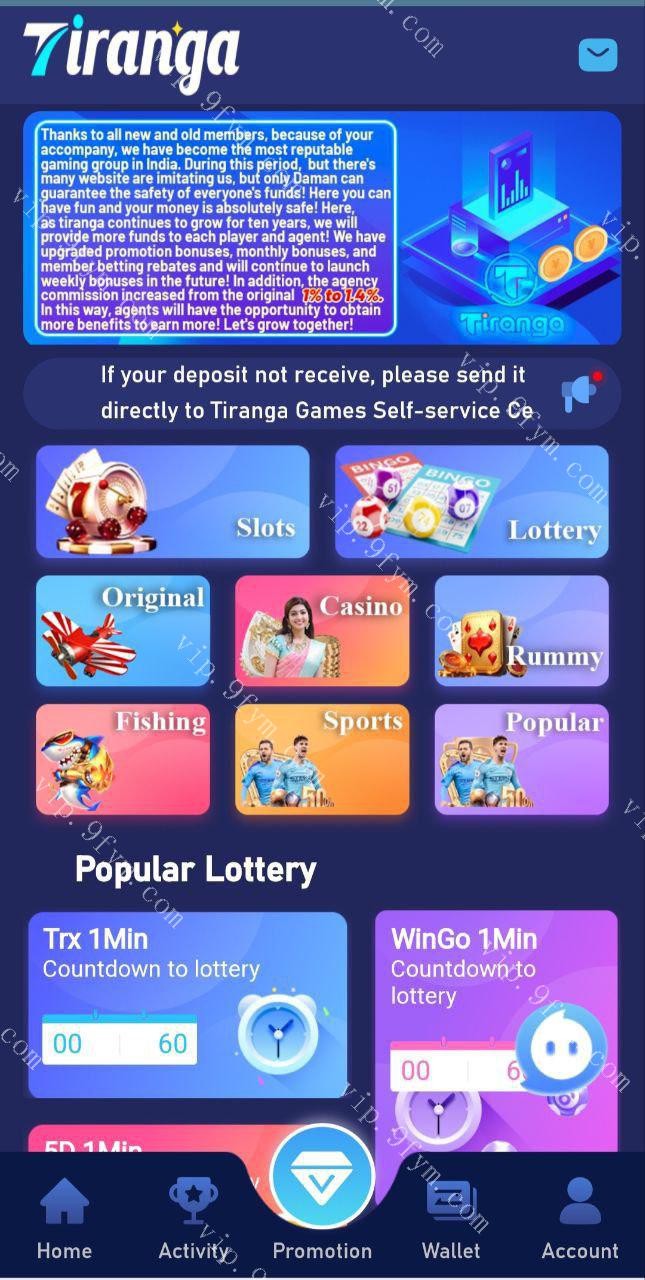The width and height of the screenshot is (645, 1280).
Task: Open the Sports category tile
Action: point(322,759)
